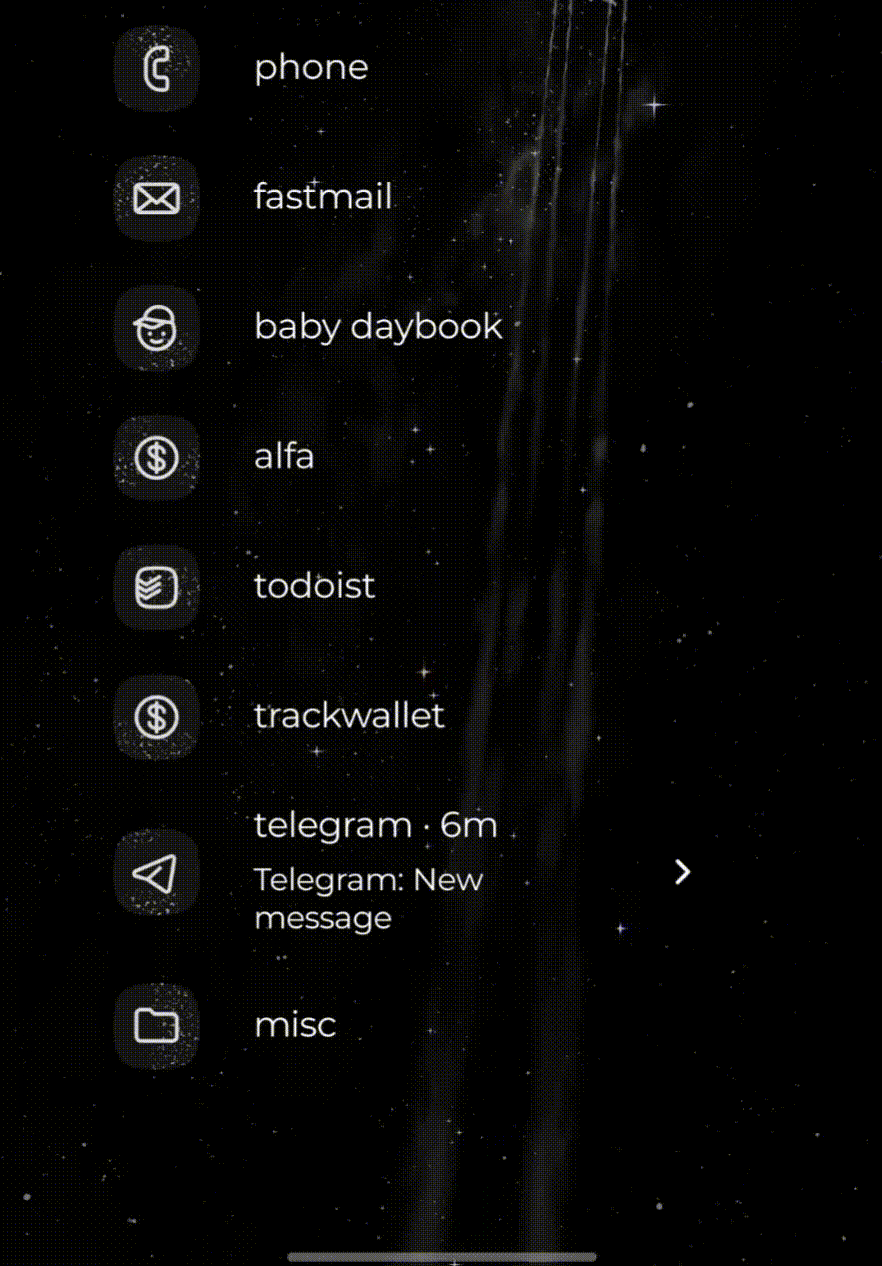Expand the telegram notification chevron
The image size is (882, 1266).
[683, 873]
